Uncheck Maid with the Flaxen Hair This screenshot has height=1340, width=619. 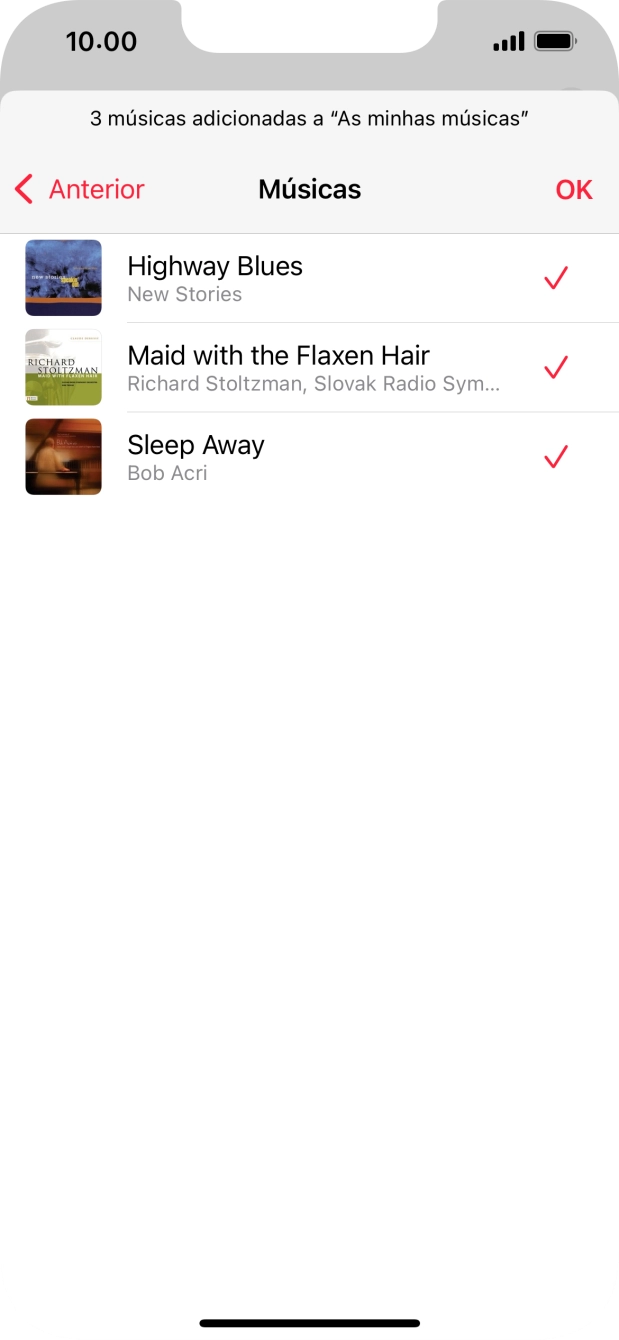(556, 367)
